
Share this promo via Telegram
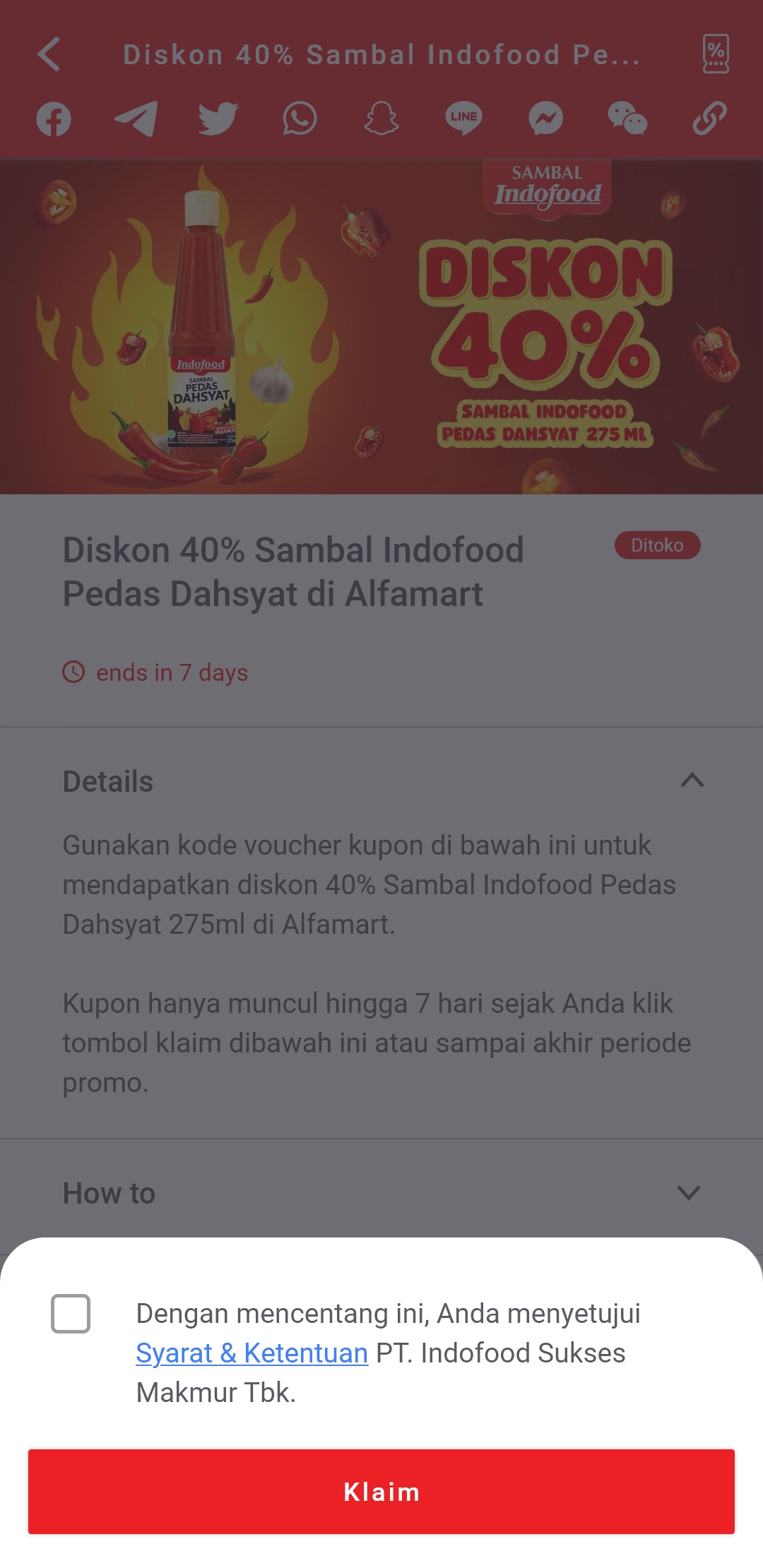(x=136, y=119)
